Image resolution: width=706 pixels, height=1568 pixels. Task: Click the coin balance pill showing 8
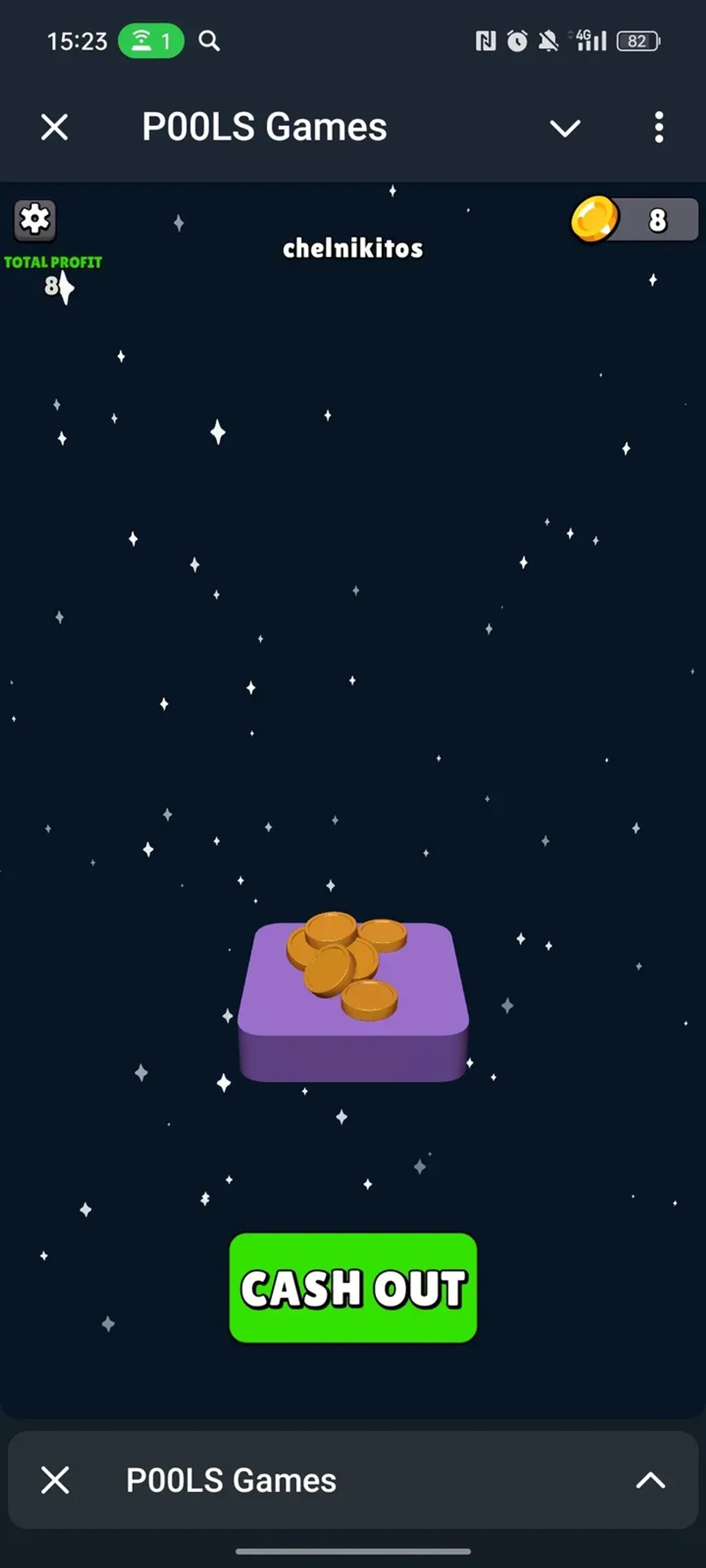click(x=635, y=220)
